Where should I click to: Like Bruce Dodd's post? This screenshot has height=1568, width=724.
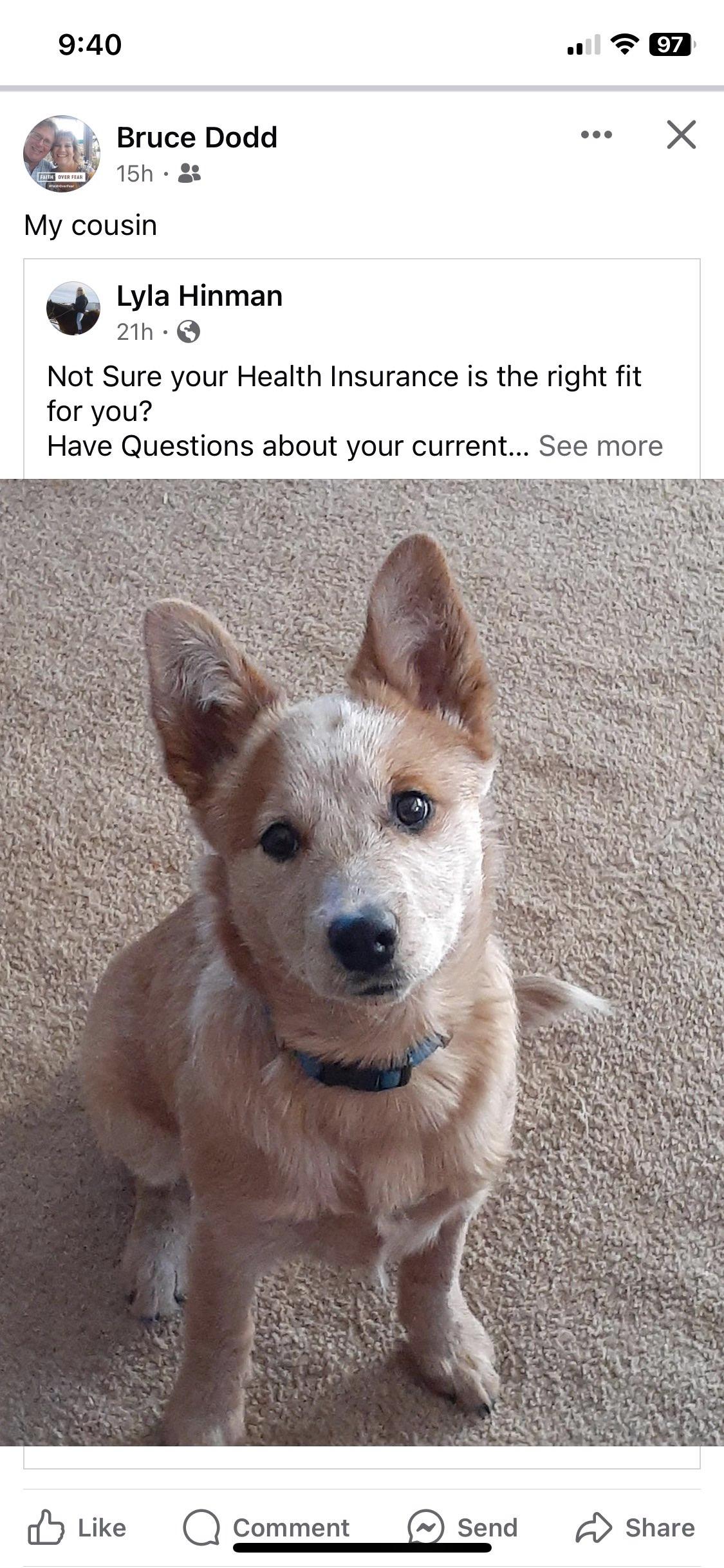[79, 1527]
